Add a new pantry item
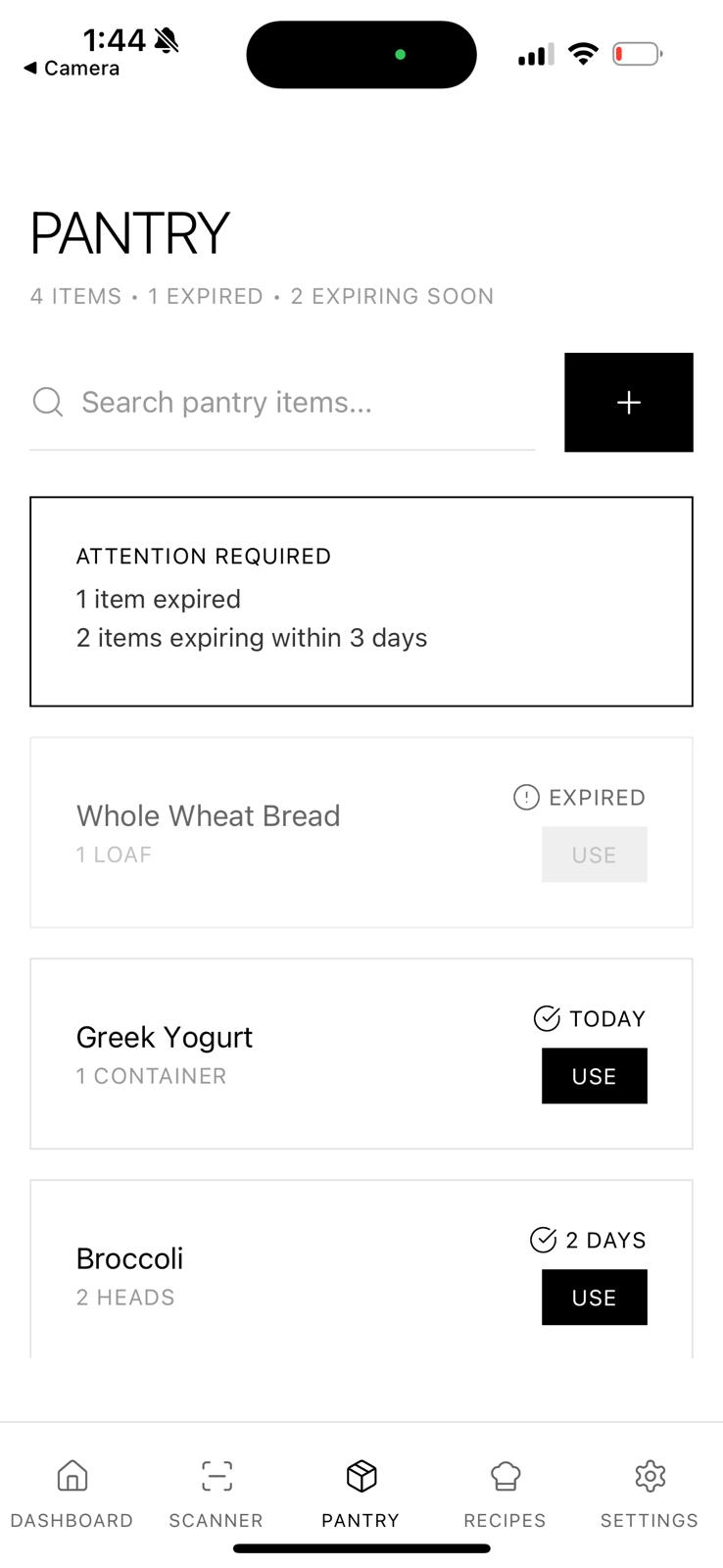Screen dimensions: 723x1568 [628, 402]
